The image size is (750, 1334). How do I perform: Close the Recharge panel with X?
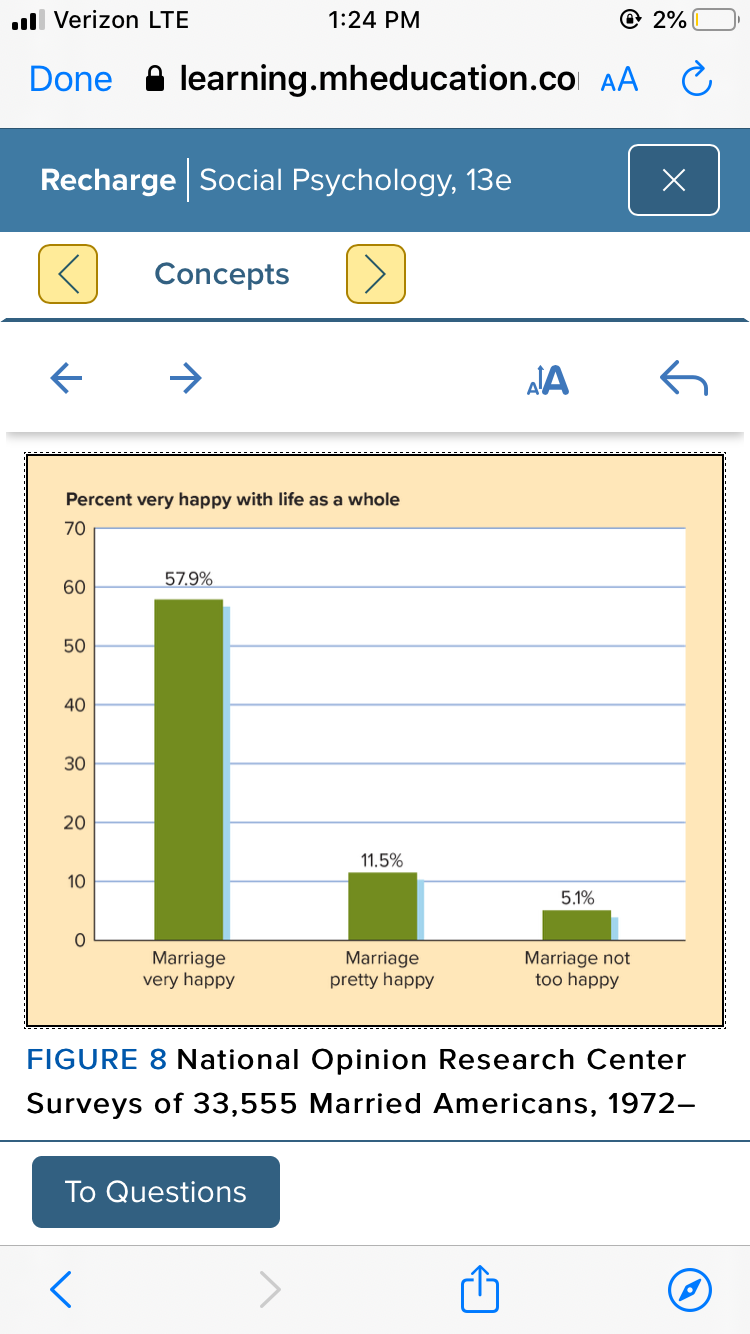pyautogui.click(x=674, y=180)
